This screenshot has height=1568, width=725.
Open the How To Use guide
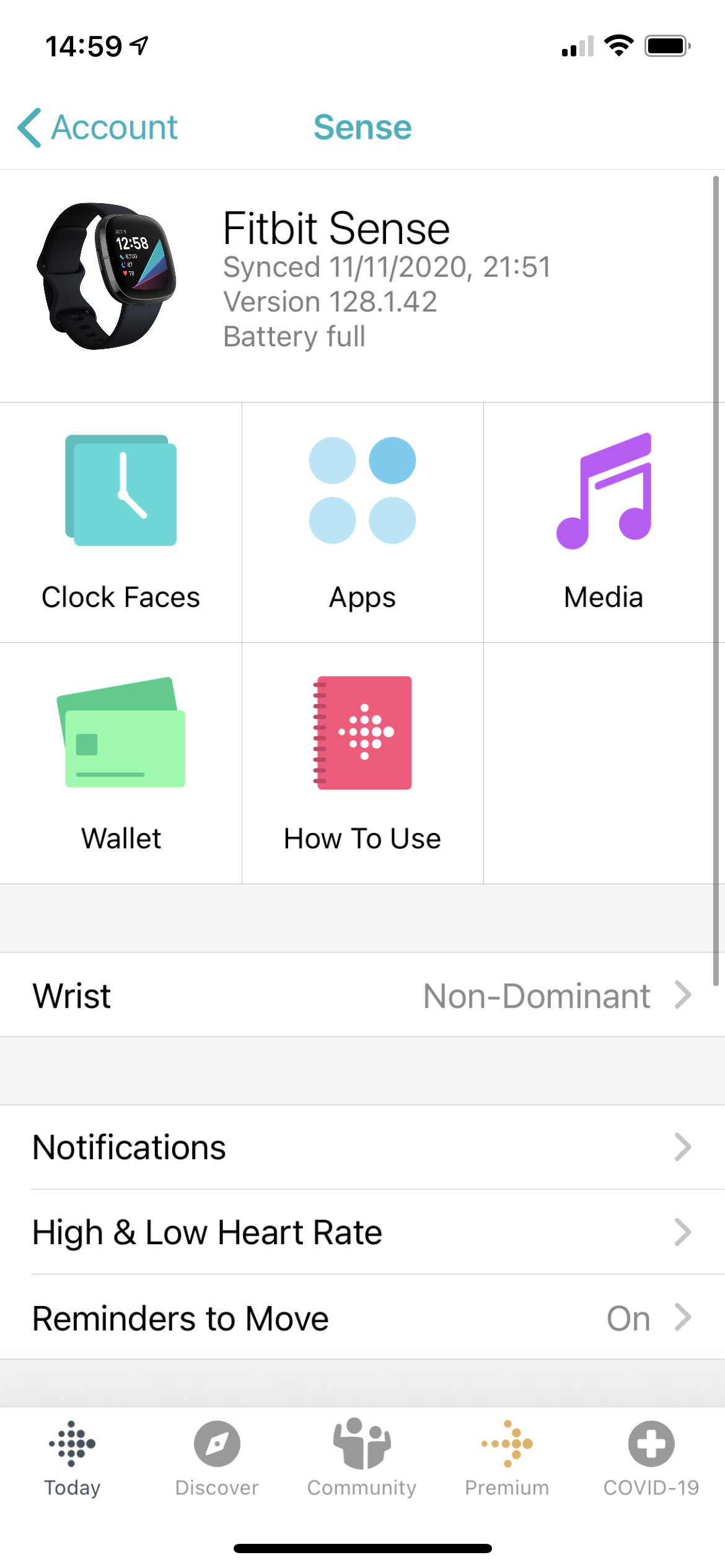362,763
